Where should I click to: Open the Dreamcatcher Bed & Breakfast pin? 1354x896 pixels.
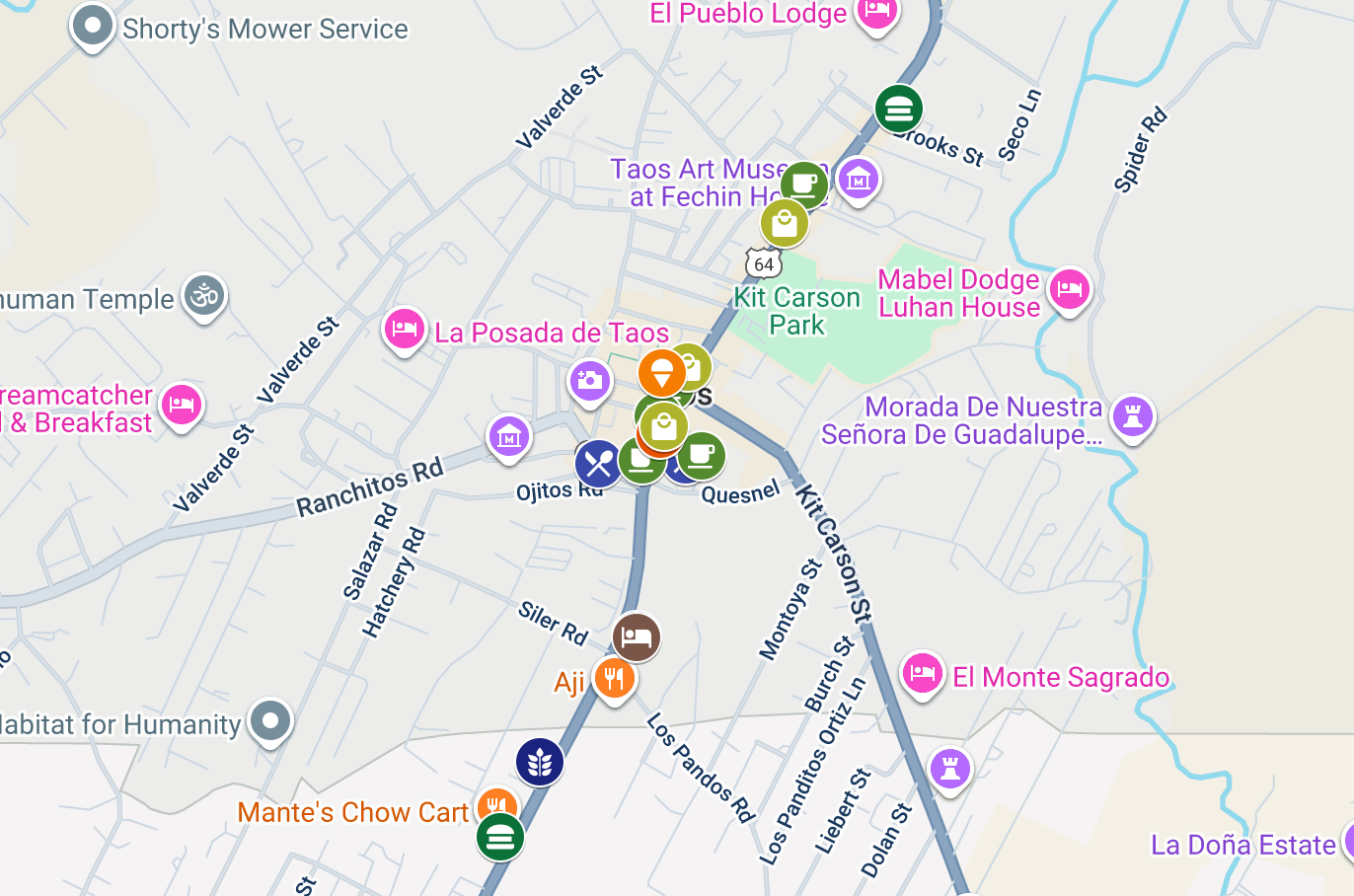coord(182,405)
